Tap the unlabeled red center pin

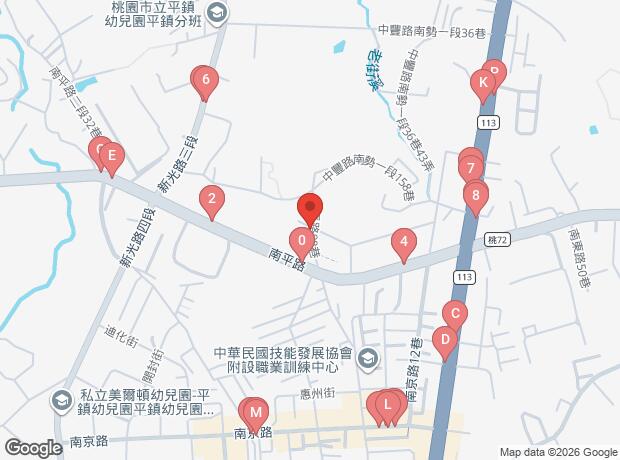(x=309, y=210)
